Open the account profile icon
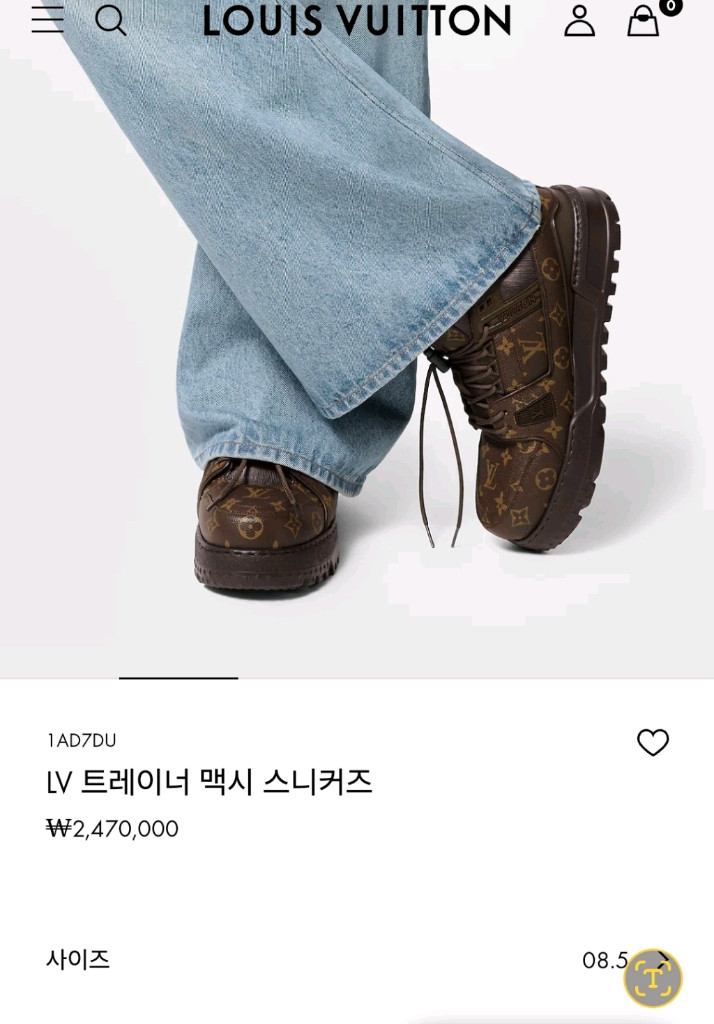 click(x=579, y=20)
